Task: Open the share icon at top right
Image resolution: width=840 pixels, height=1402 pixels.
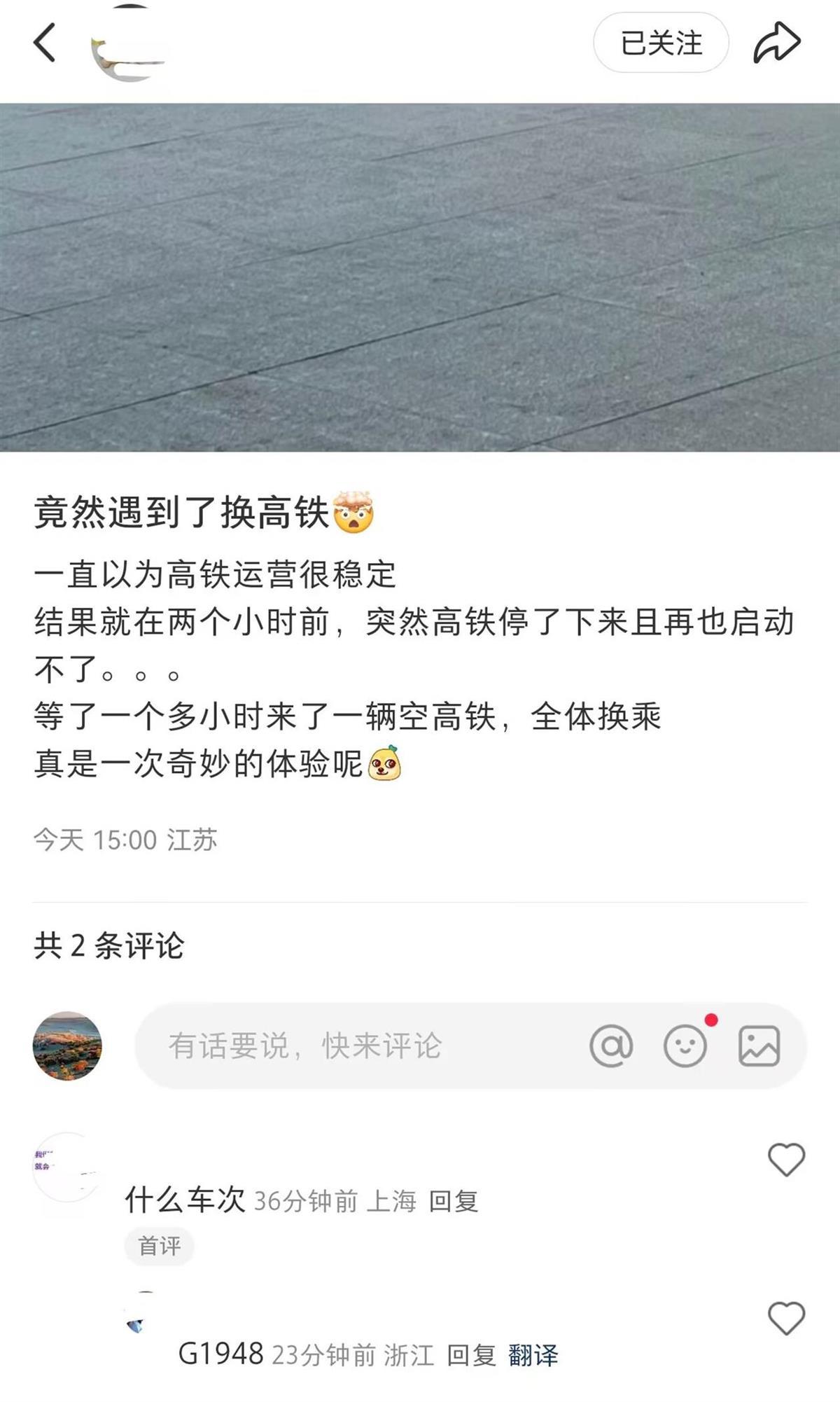Action: tap(776, 41)
